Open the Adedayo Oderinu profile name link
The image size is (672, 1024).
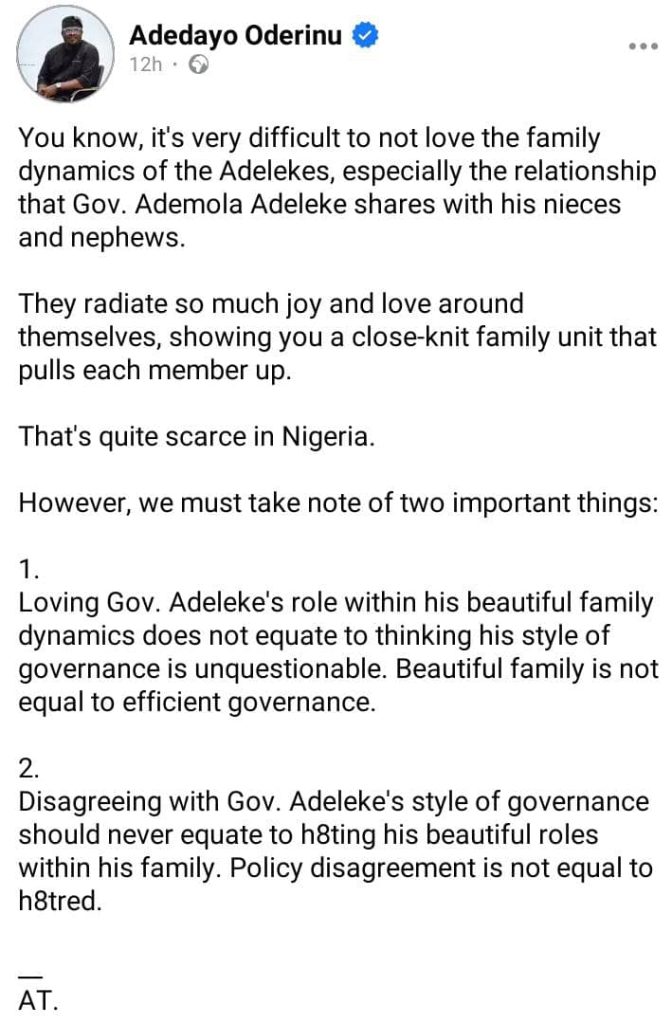(236, 36)
